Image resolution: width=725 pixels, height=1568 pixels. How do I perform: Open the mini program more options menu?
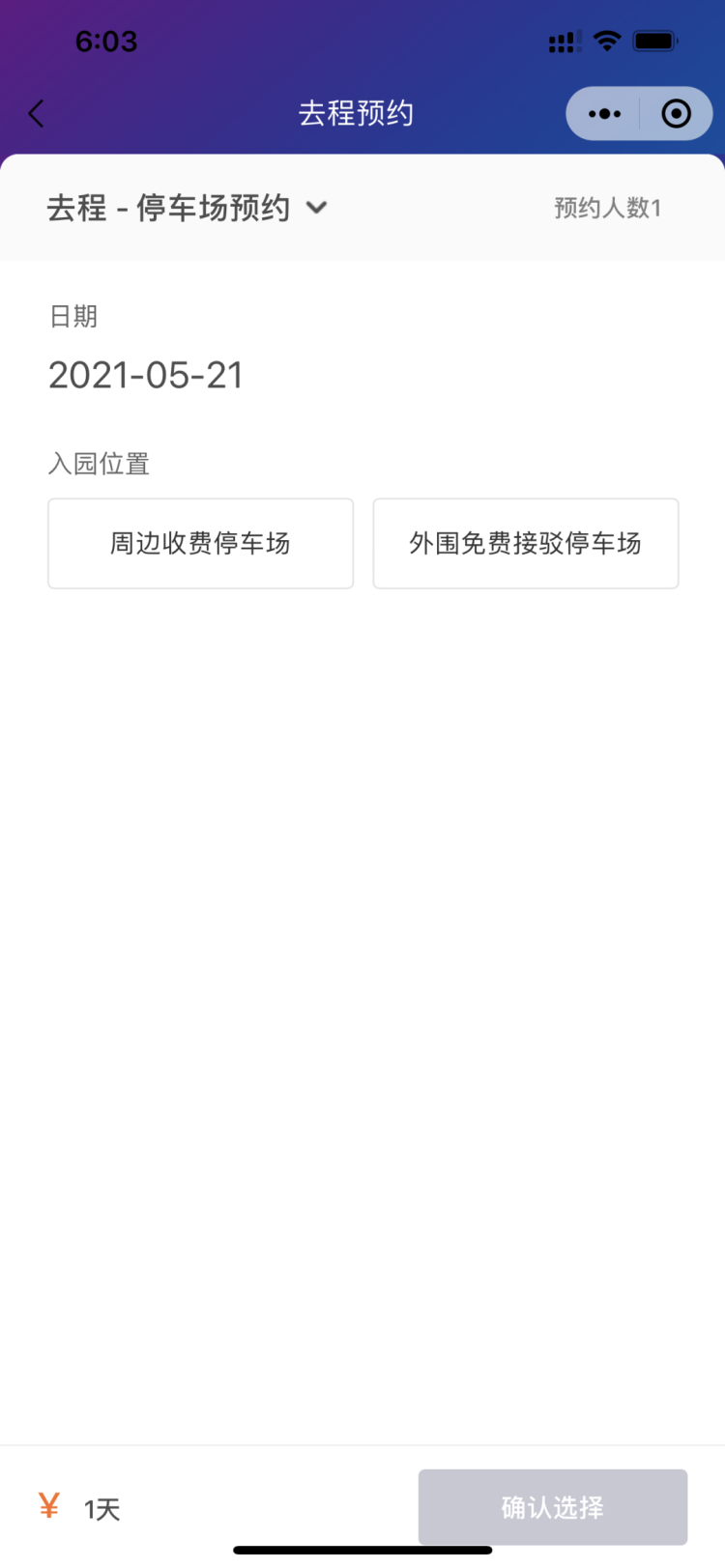[604, 114]
